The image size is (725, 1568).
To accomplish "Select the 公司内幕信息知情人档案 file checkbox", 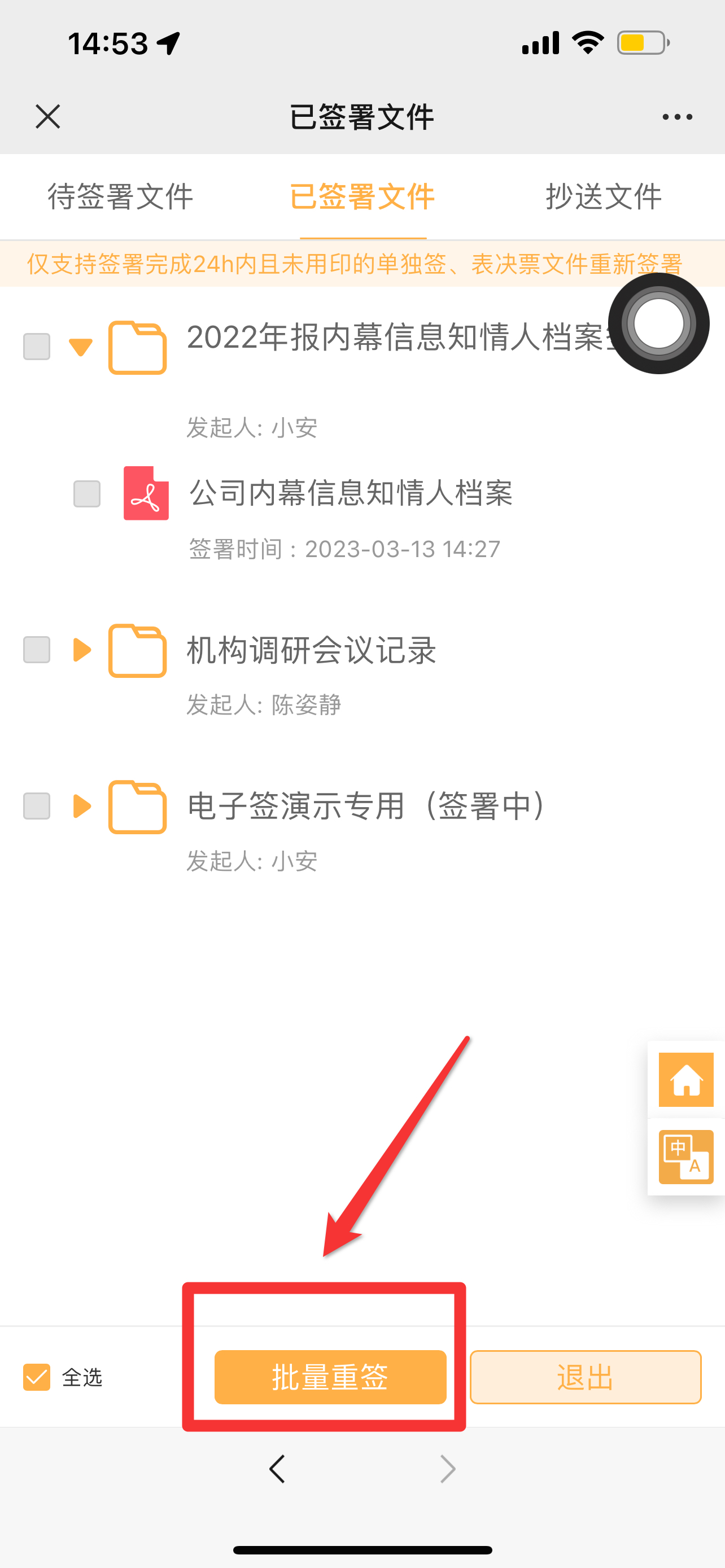I will point(87,494).
